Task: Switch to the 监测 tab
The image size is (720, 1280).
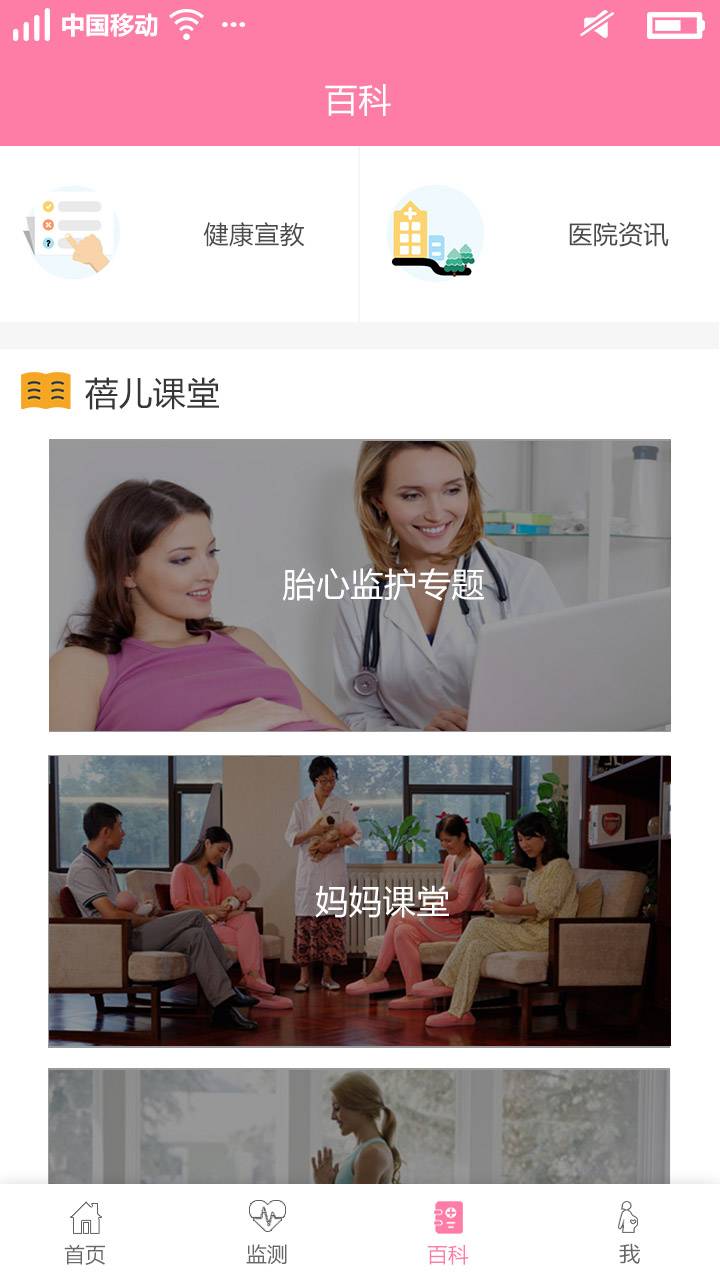Action: (x=267, y=1233)
